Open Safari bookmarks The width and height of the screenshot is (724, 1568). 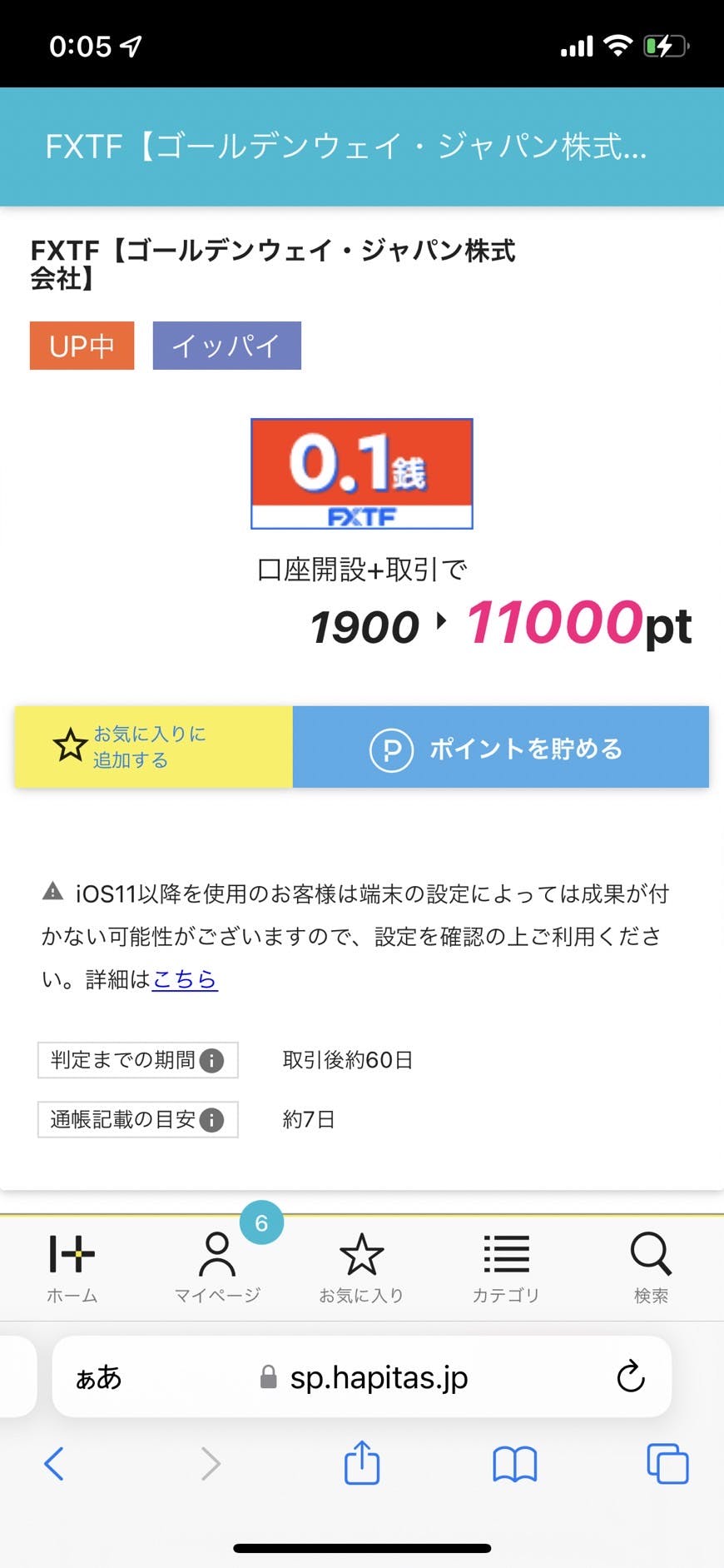[515, 1463]
